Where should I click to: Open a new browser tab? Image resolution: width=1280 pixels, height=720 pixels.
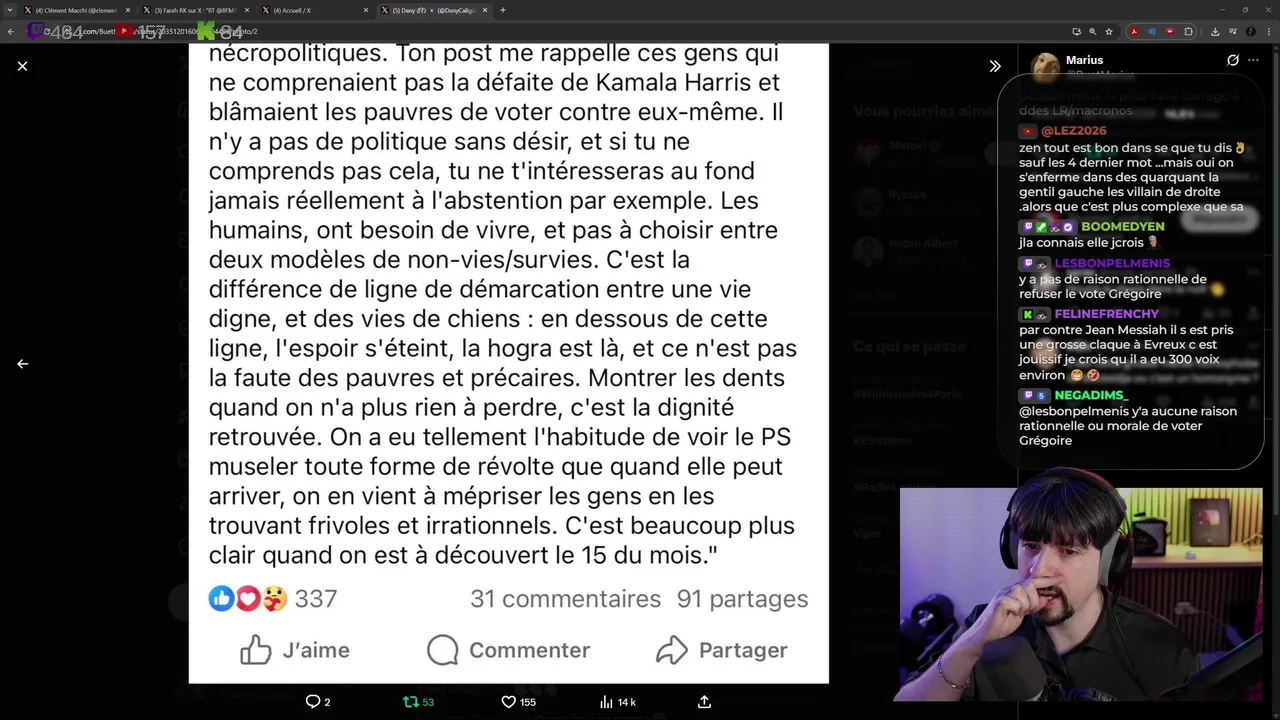502,10
